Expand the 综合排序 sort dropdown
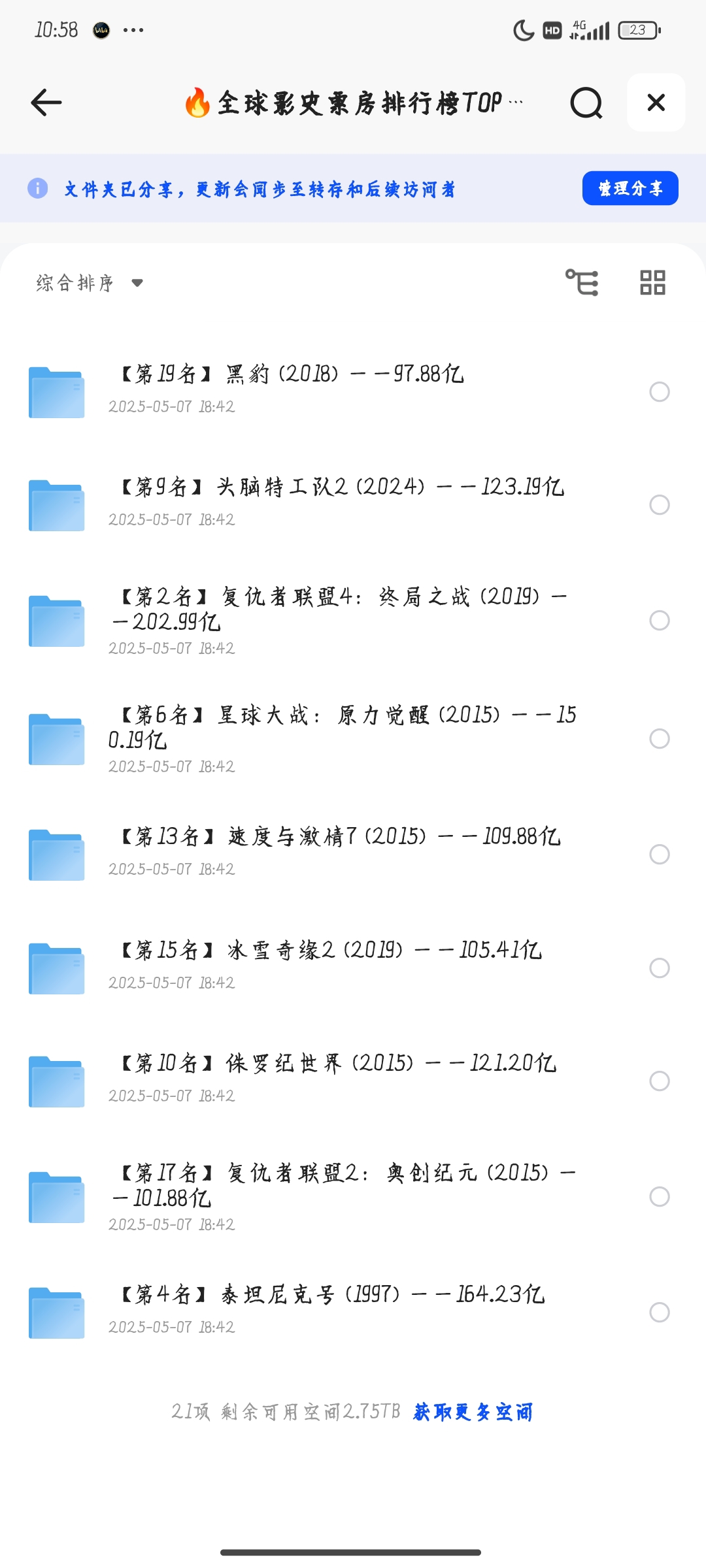The image size is (706, 1568). pos(90,283)
